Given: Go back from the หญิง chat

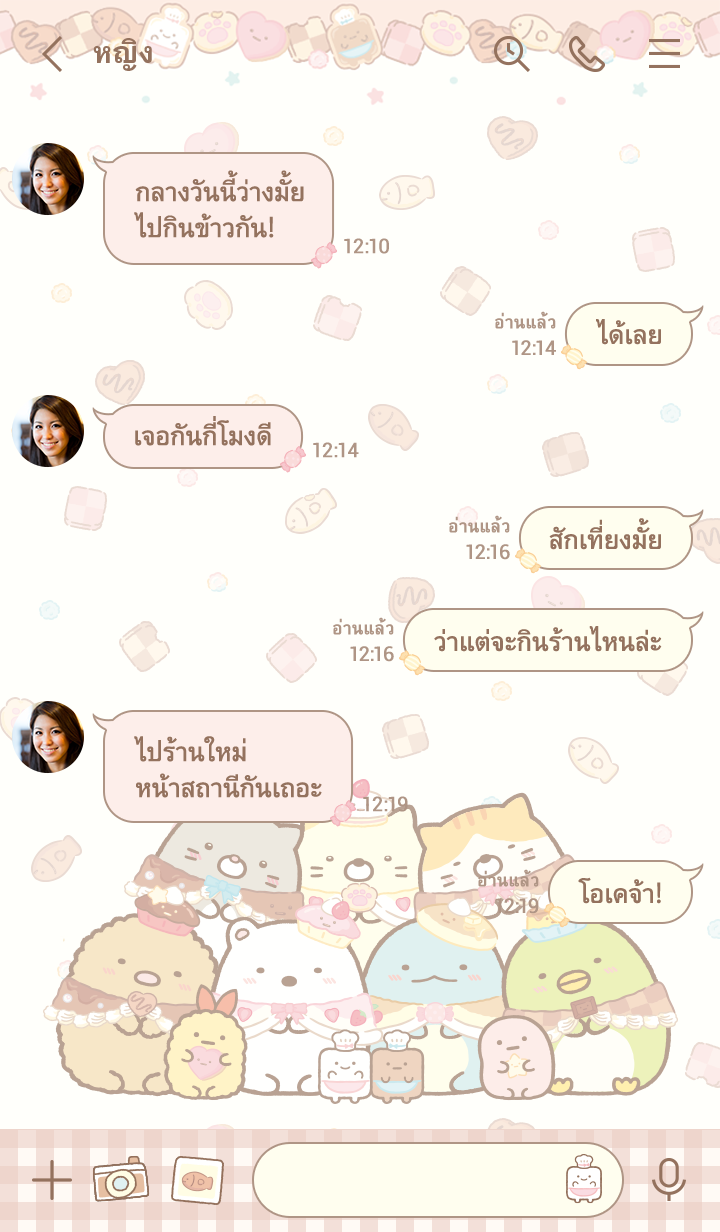Looking at the screenshot, I should tap(52, 54).
